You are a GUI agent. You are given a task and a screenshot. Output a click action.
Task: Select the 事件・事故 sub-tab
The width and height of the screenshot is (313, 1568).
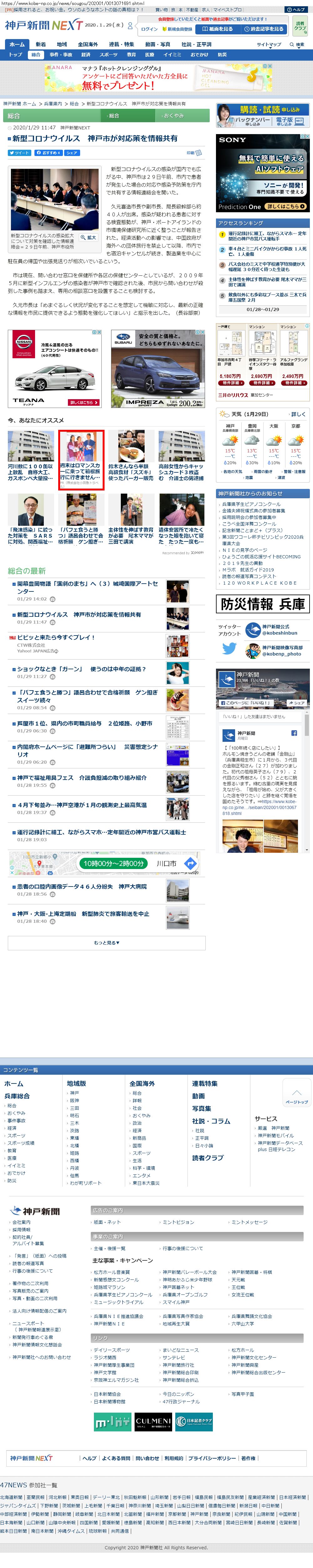(61, 55)
